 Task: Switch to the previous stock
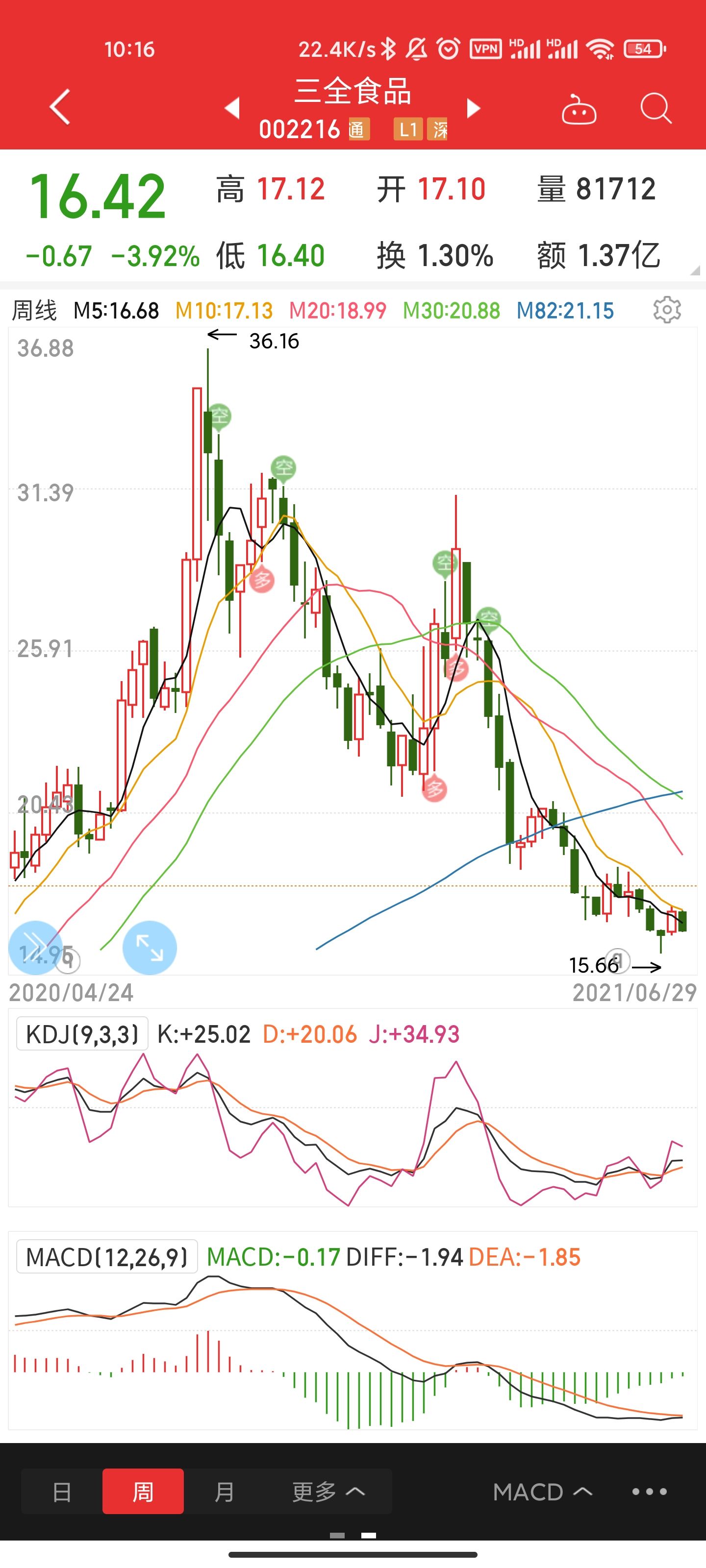click(232, 108)
